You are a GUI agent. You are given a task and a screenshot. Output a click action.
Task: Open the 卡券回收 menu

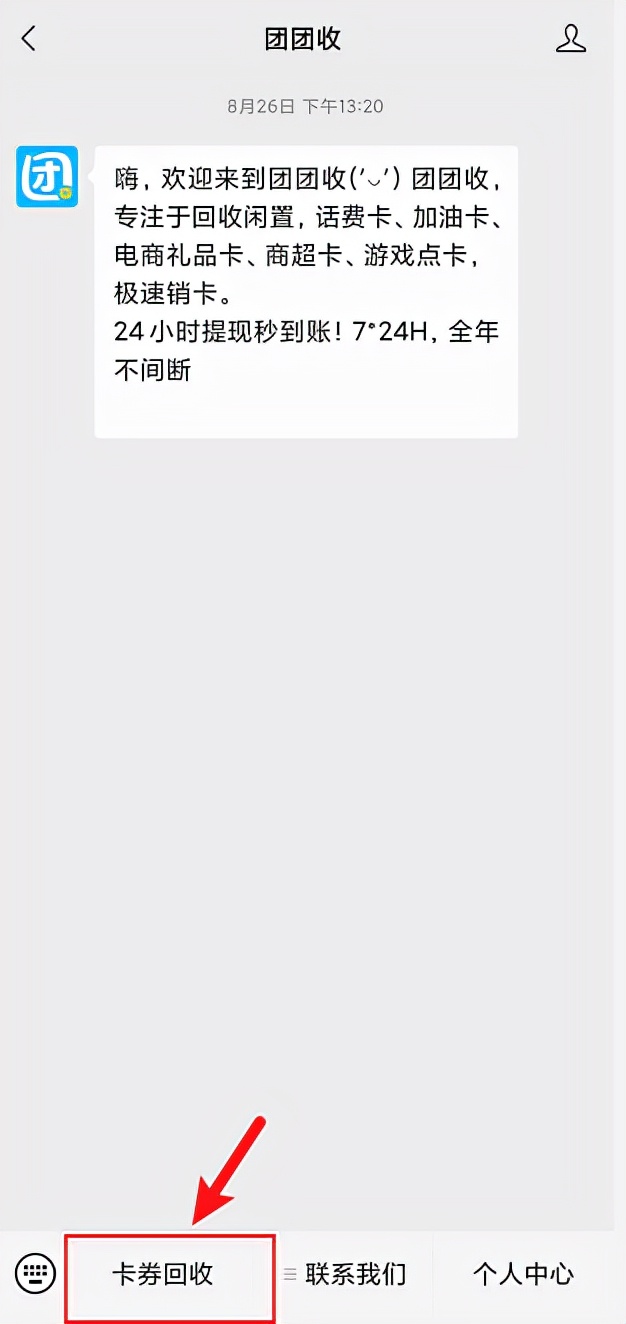tap(163, 1274)
